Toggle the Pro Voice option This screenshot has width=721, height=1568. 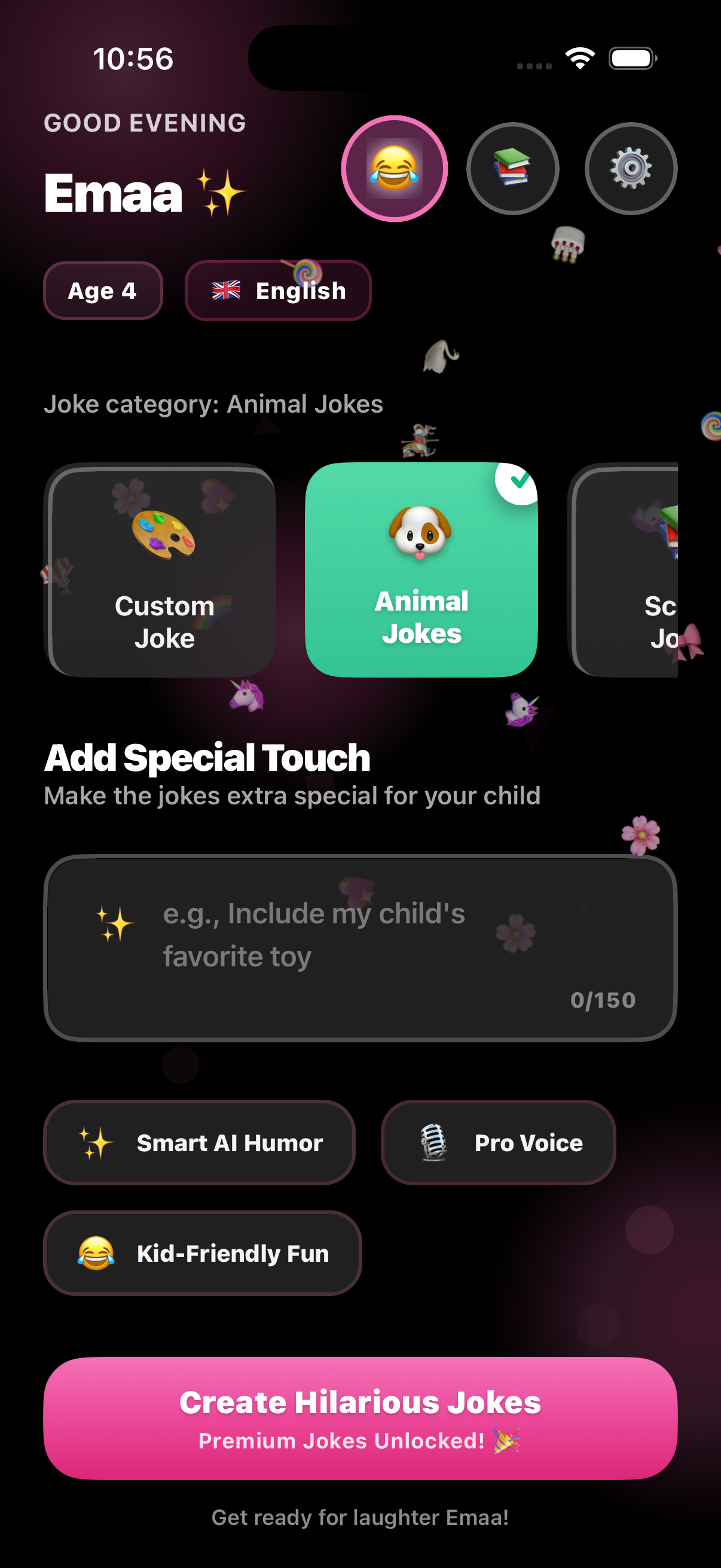point(499,1143)
